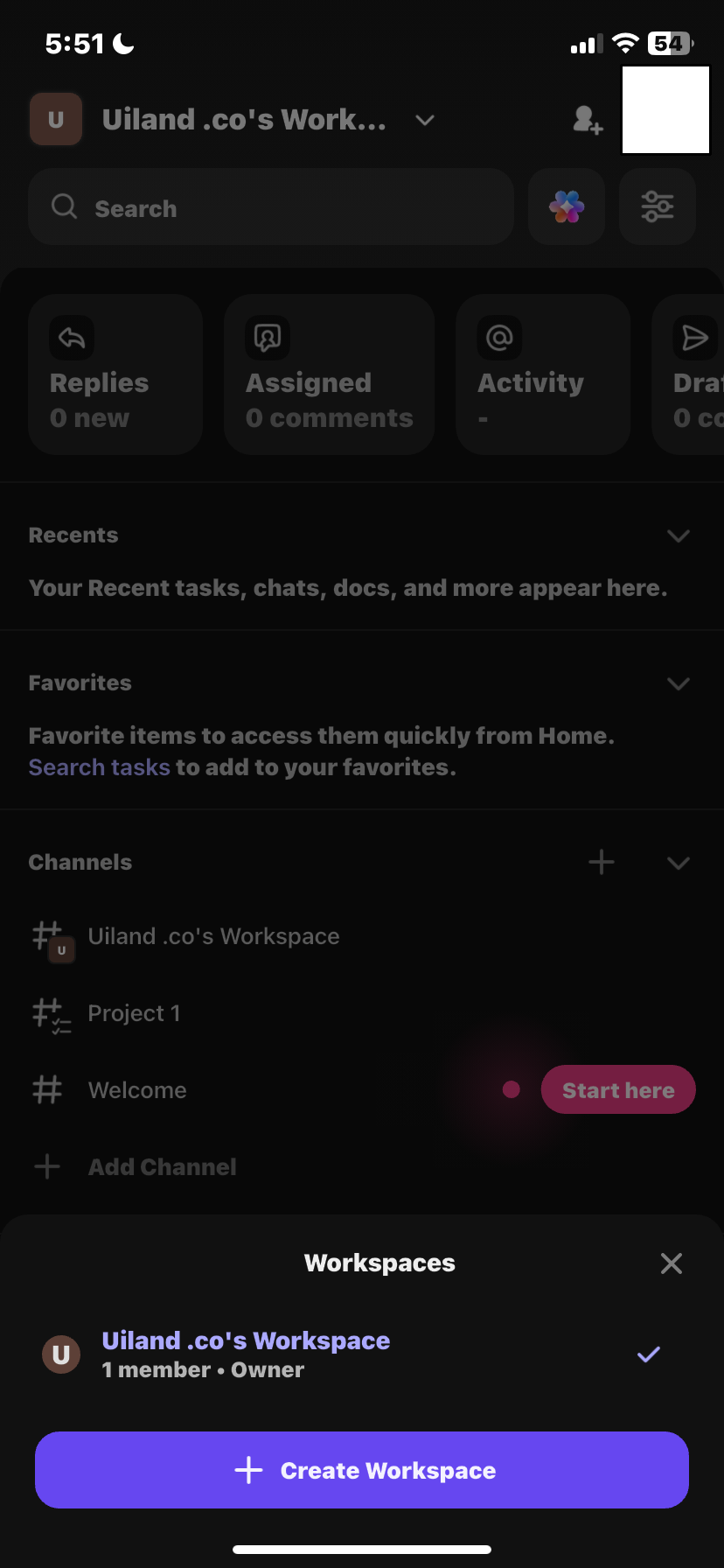The image size is (724, 1568).
Task: Open the Replies inbox icon
Action: 71,338
